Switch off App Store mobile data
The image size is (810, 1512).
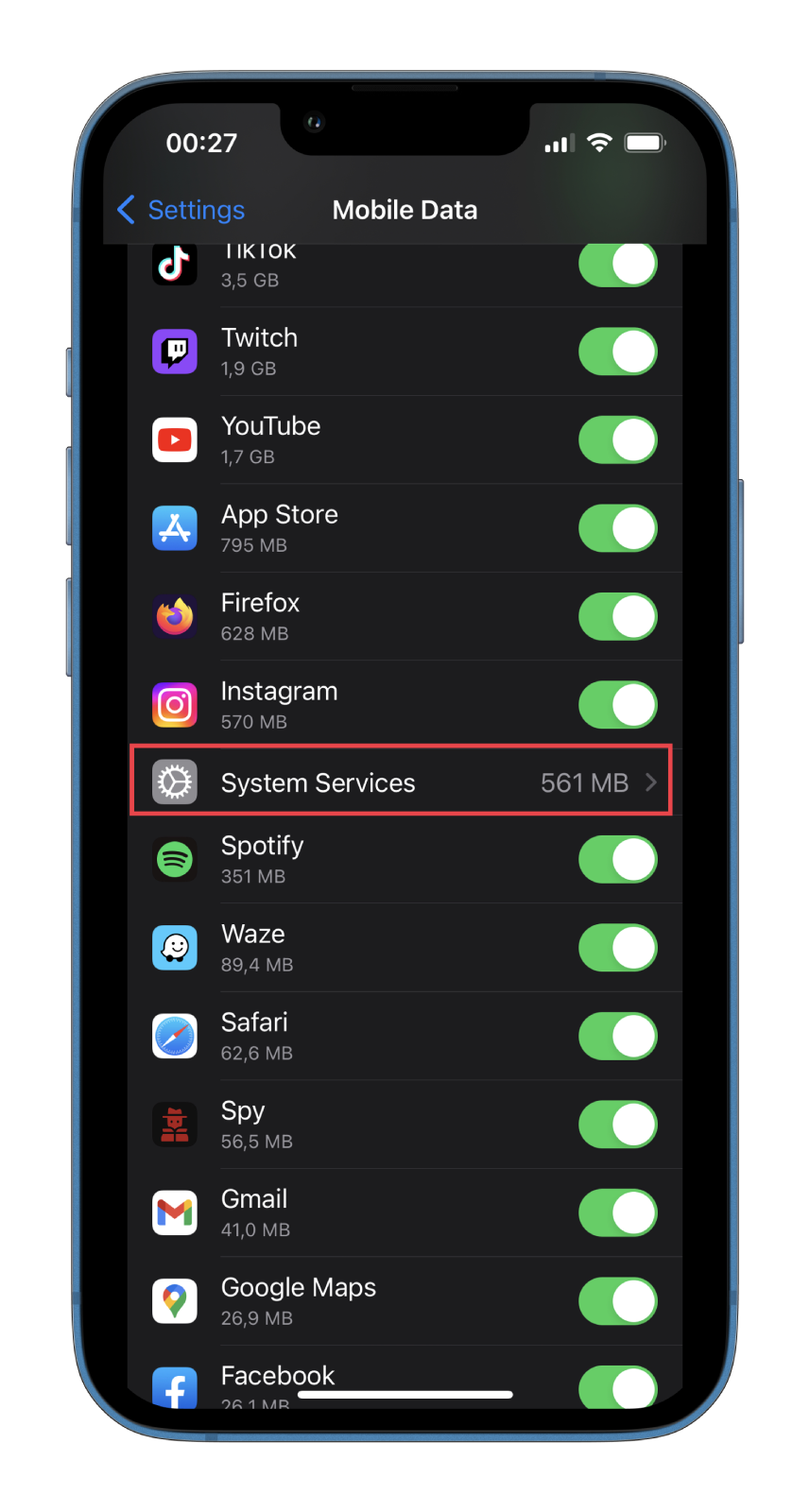click(x=618, y=528)
